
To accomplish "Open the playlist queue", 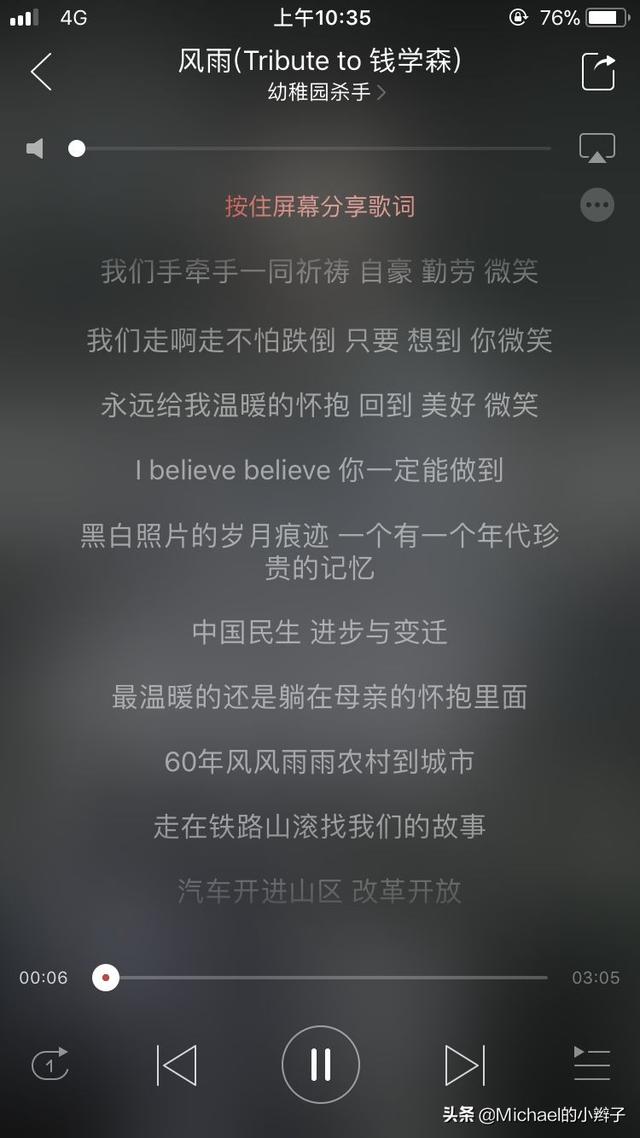I will [x=591, y=1064].
